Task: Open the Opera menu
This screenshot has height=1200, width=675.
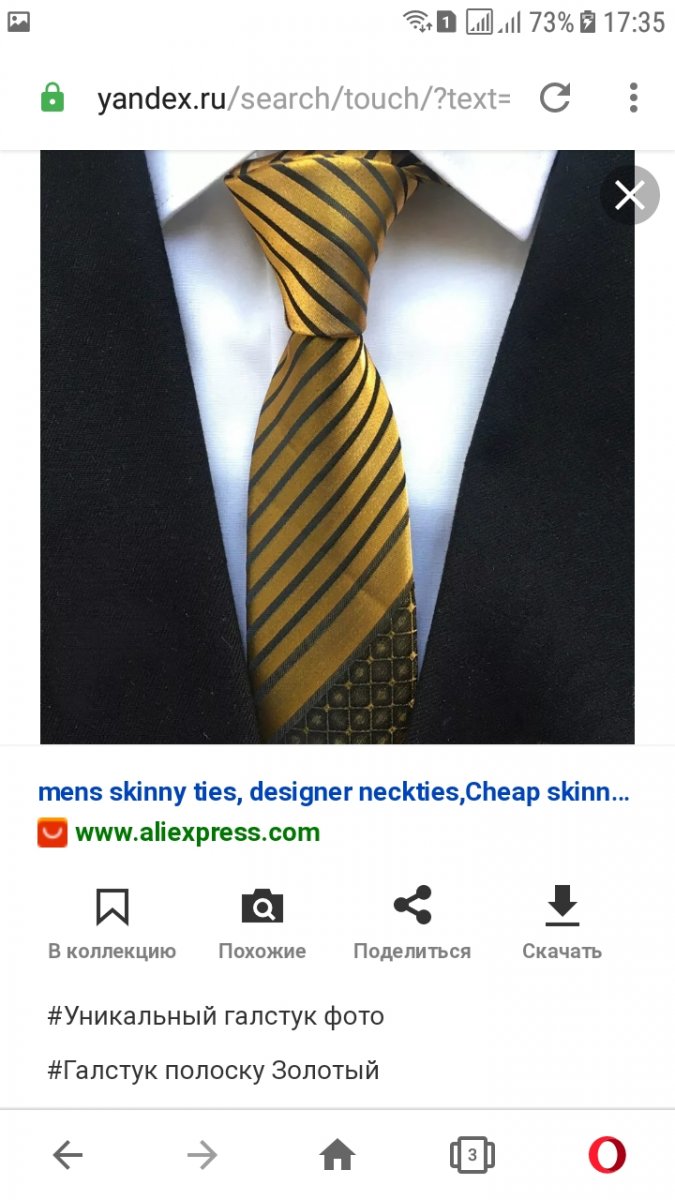Action: tap(607, 1156)
